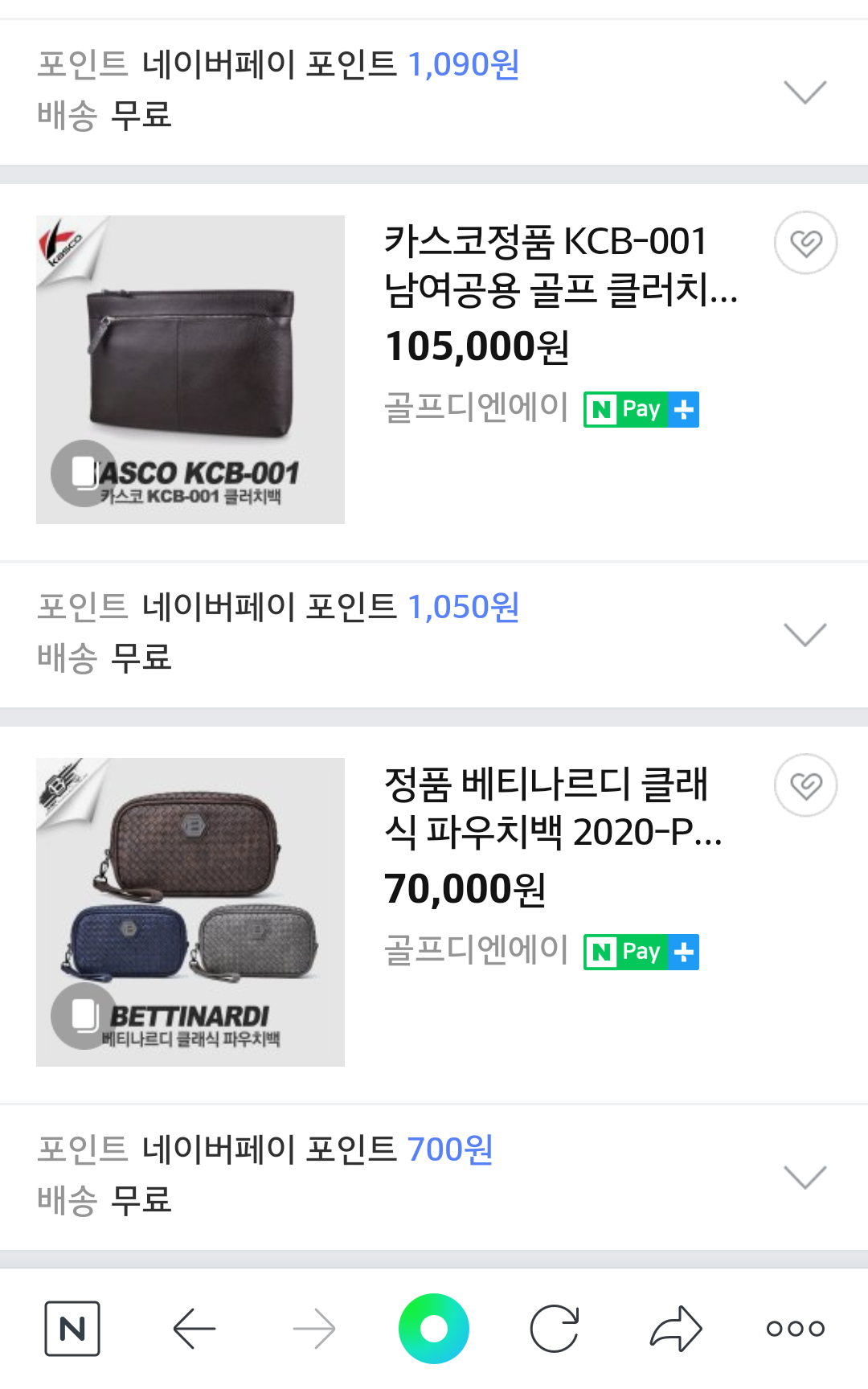The image size is (868, 1389).
Task: Go forward to the next page
Action: pyautogui.click(x=314, y=1328)
